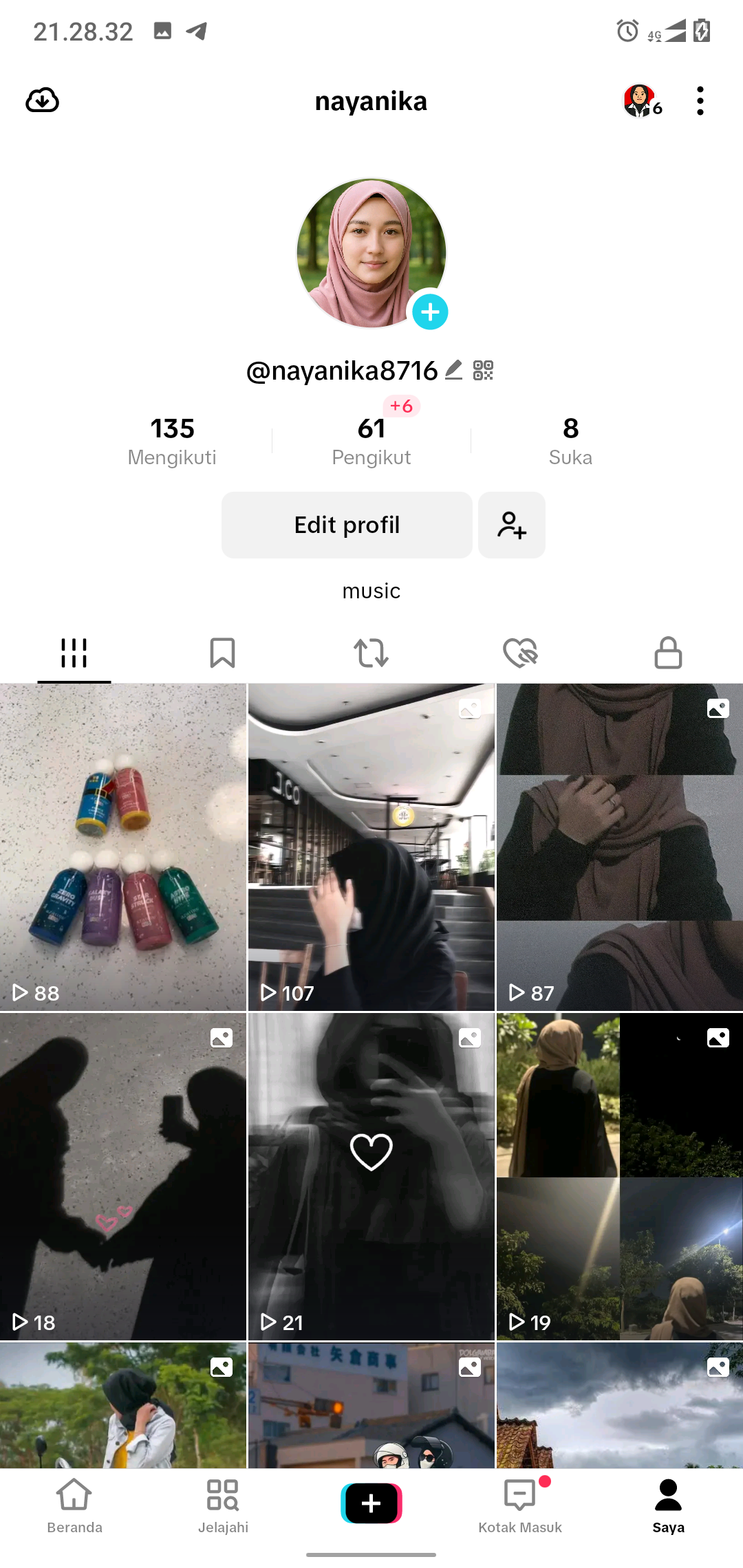Open profile views avatar with 6
The image size is (743, 1568).
641,101
